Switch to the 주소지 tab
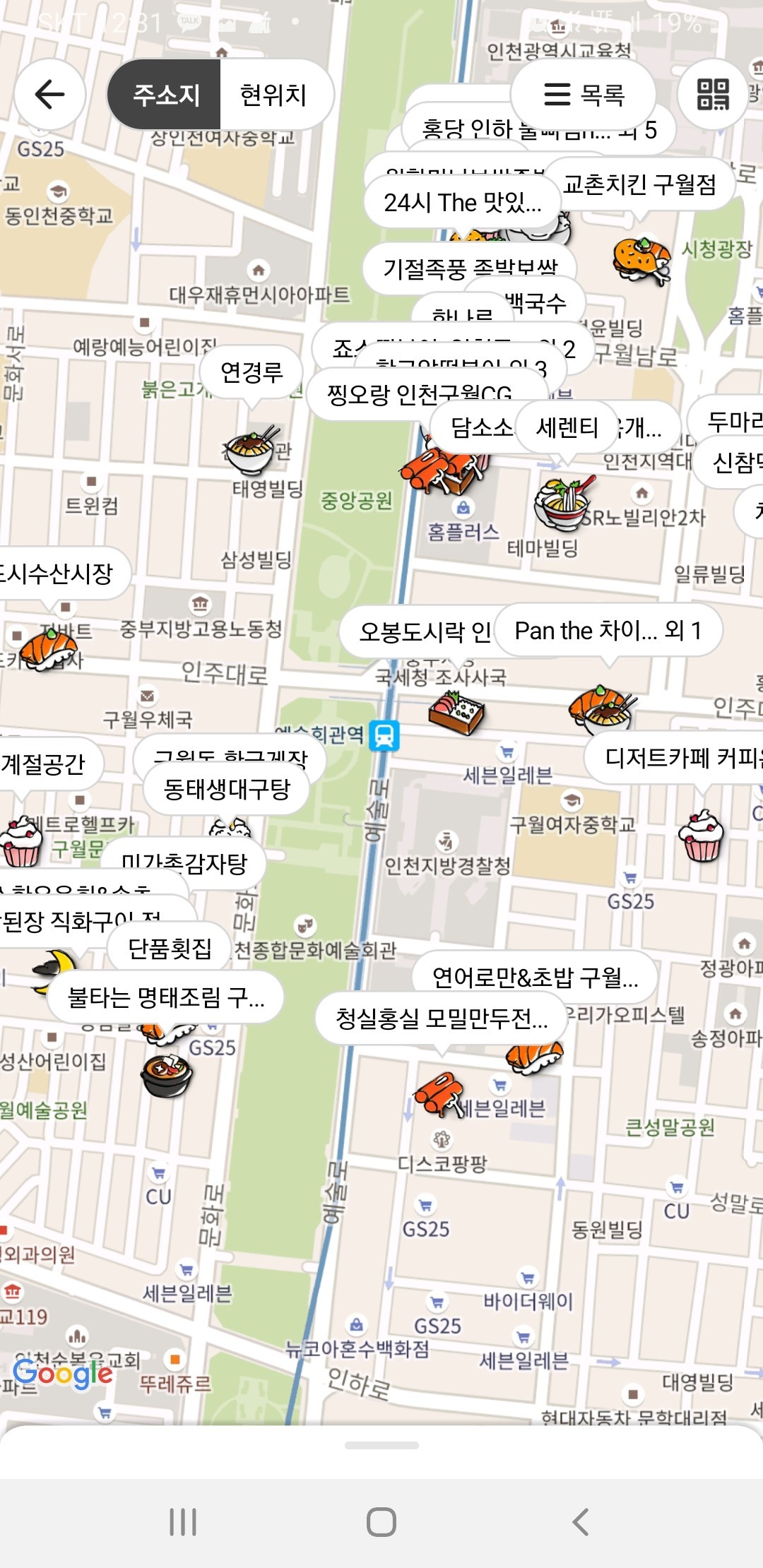Image resolution: width=763 pixels, height=1568 pixels. [166, 95]
